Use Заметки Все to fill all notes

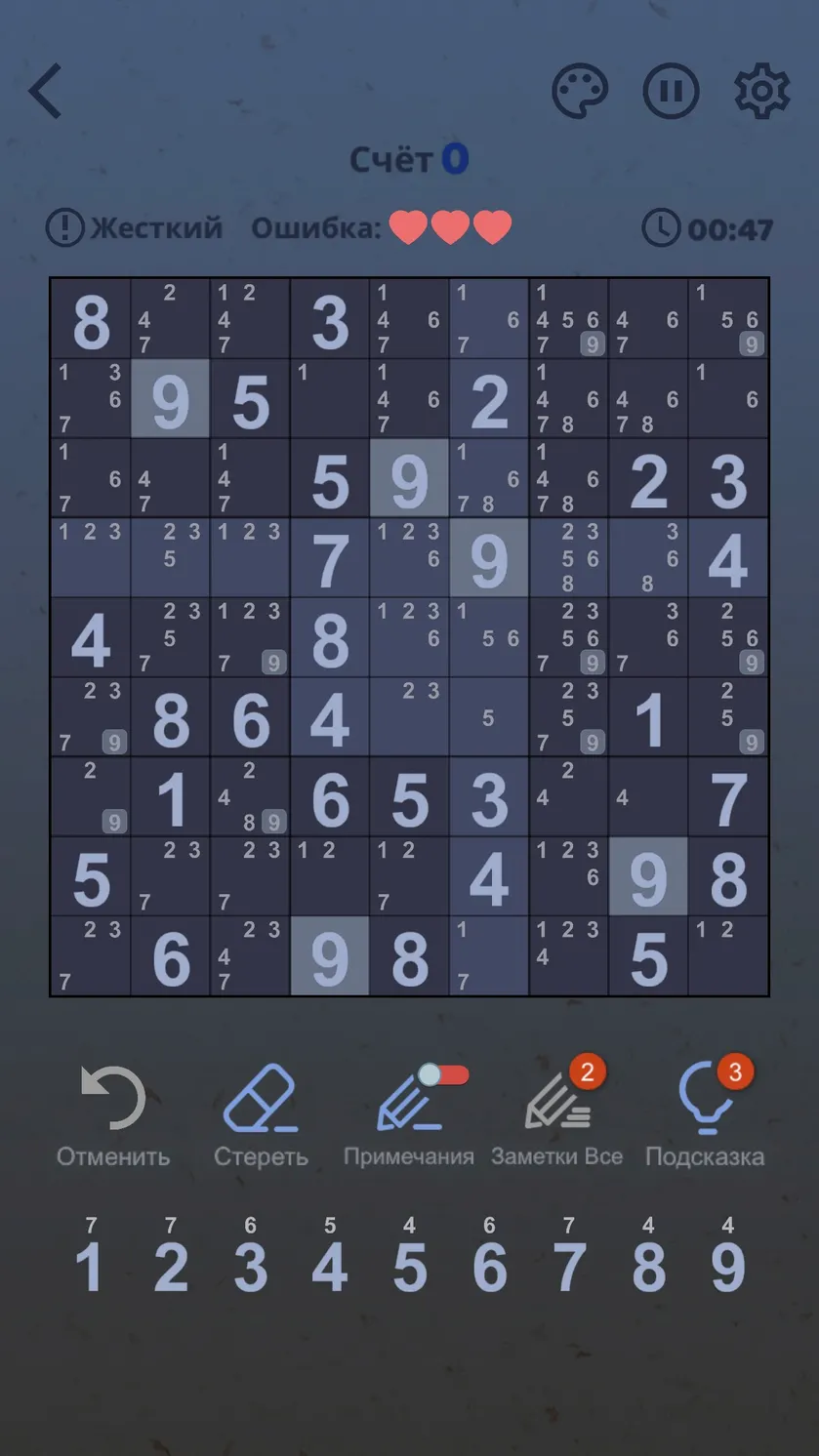(x=556, y=1115)
